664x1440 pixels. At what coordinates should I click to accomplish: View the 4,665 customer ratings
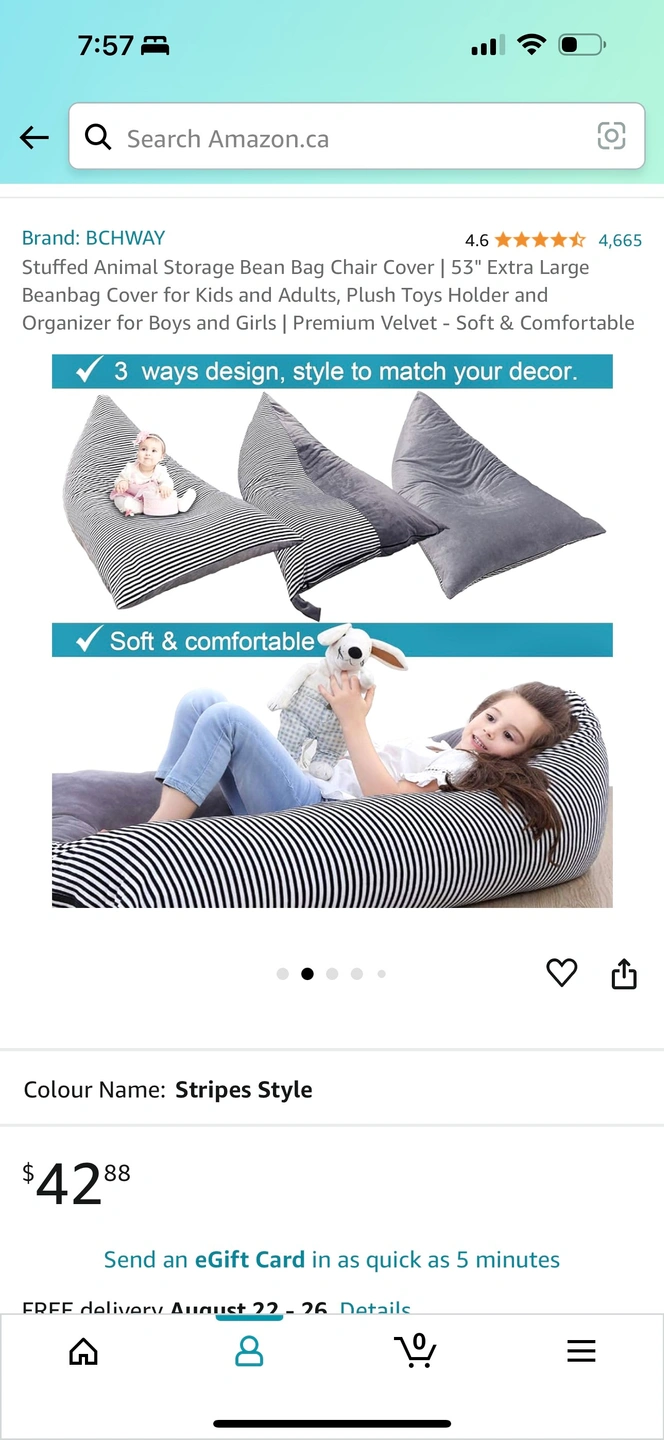[x=619, y=240]
